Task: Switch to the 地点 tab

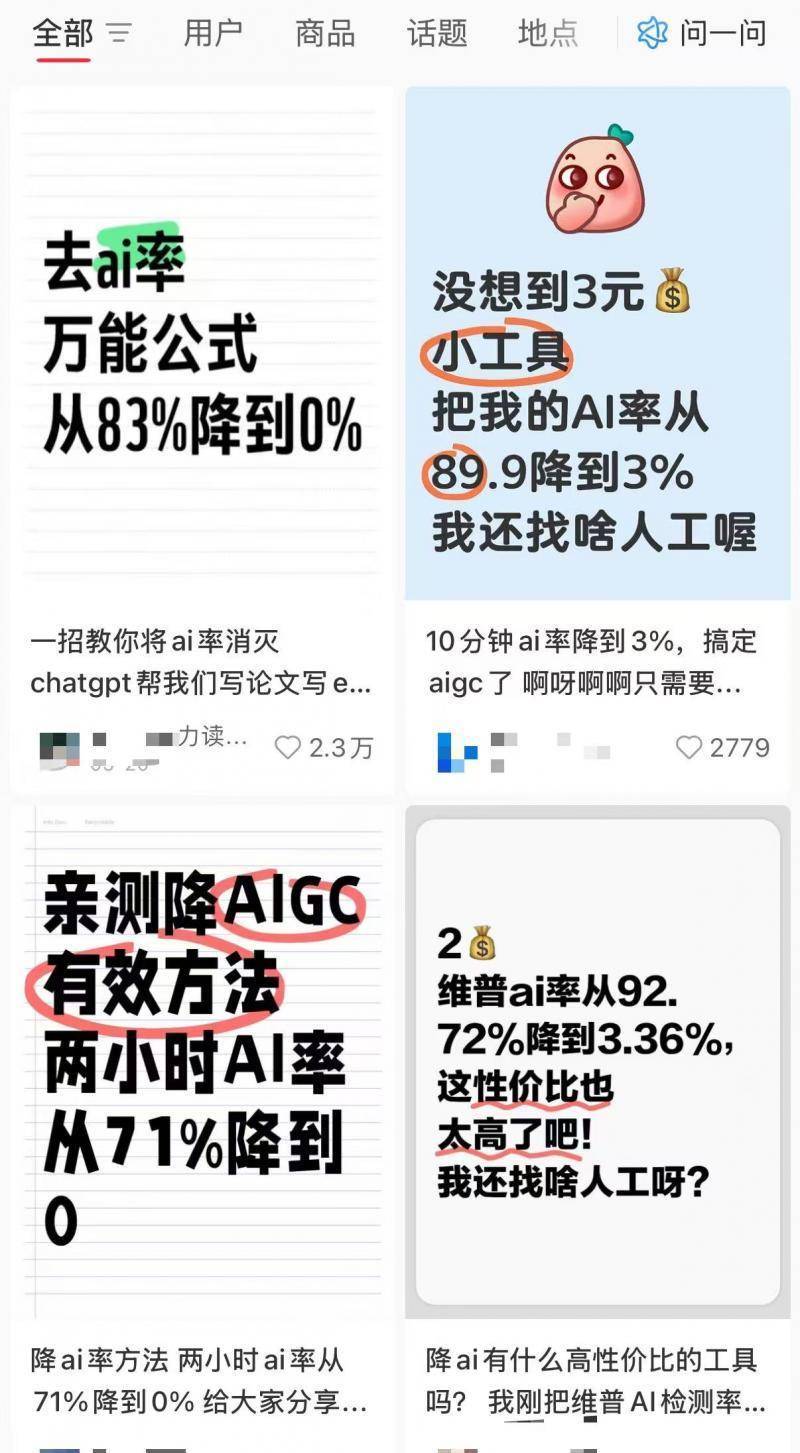Action: [548, 34]
